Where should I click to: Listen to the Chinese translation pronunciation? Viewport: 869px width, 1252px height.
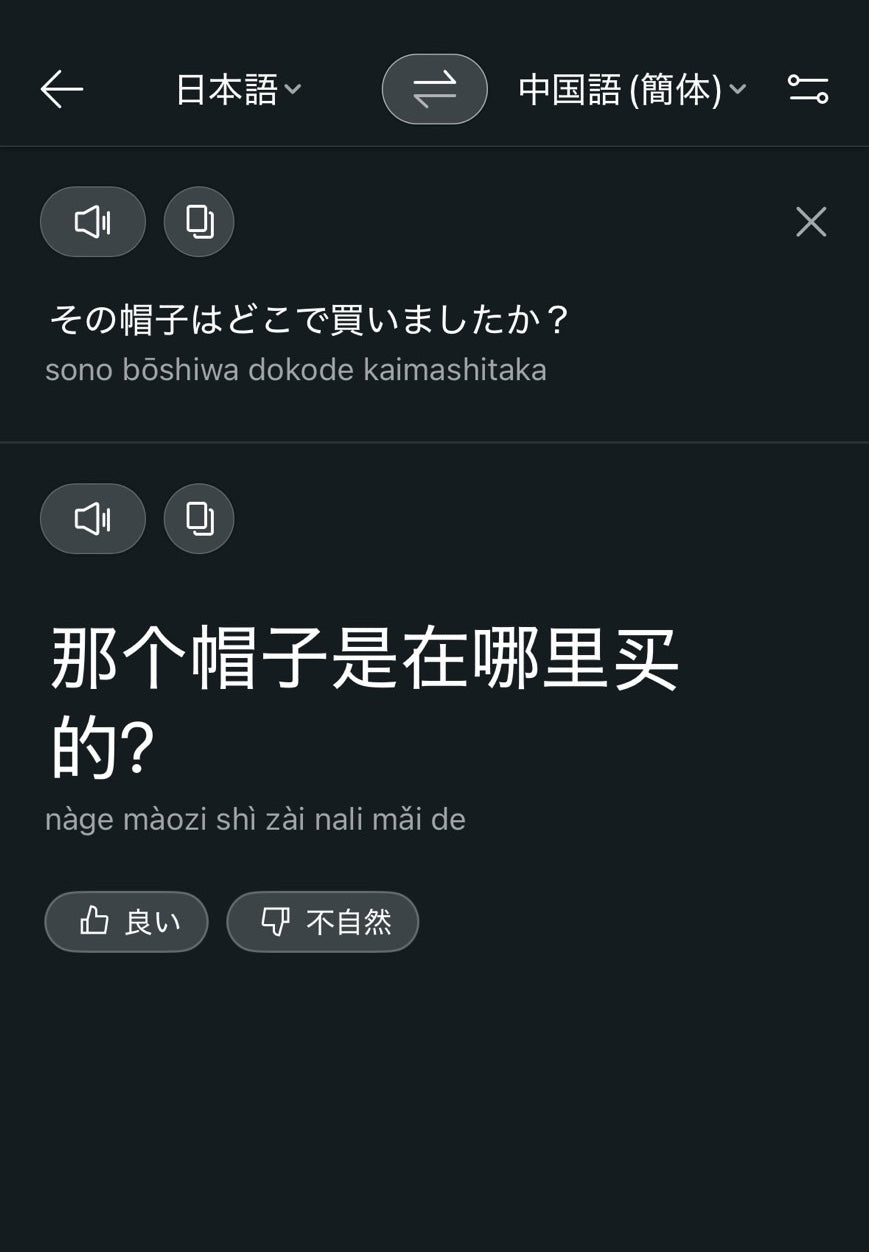pos(92,518)
